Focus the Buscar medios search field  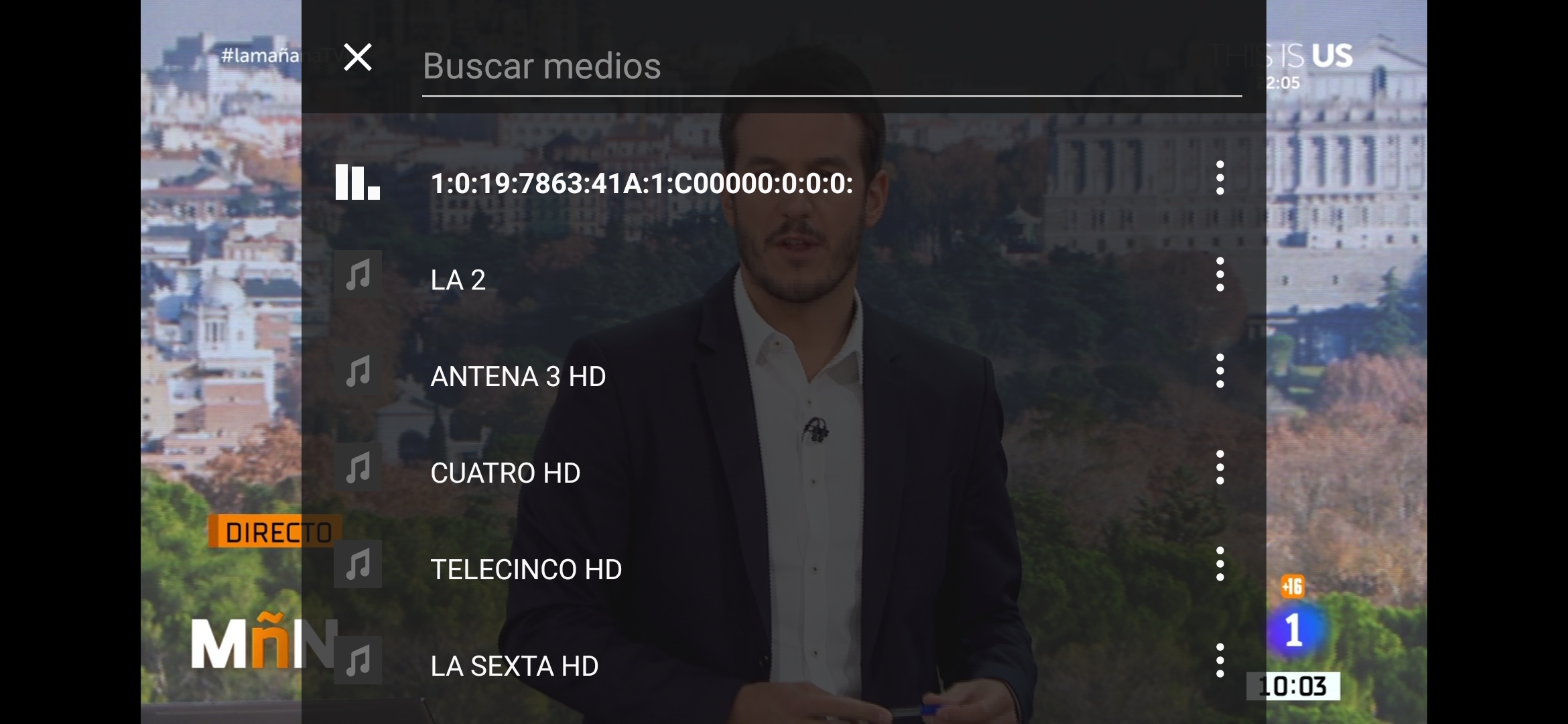(831, 66)
